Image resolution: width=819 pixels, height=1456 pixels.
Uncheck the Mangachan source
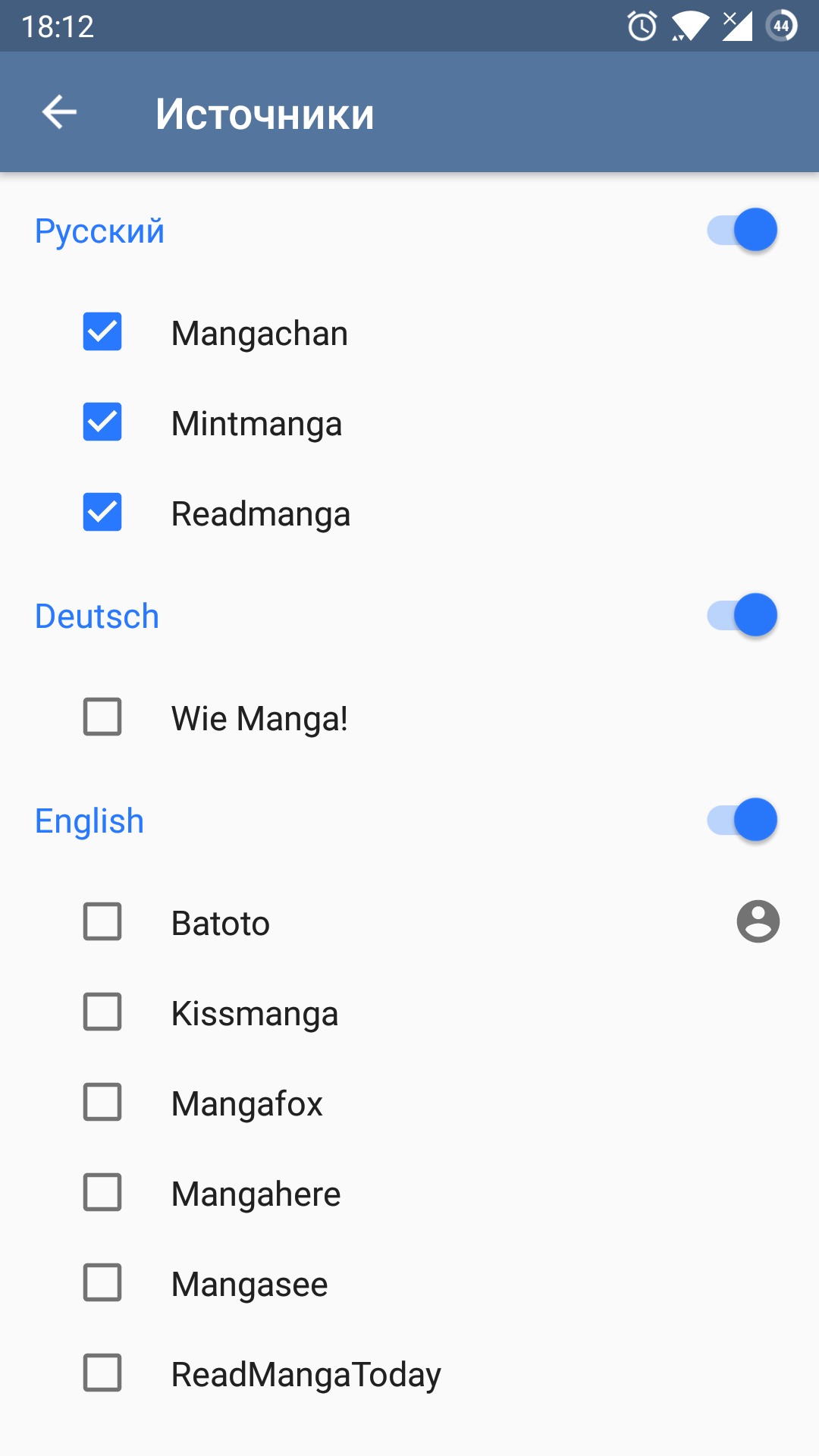click(x=102, y=332)
